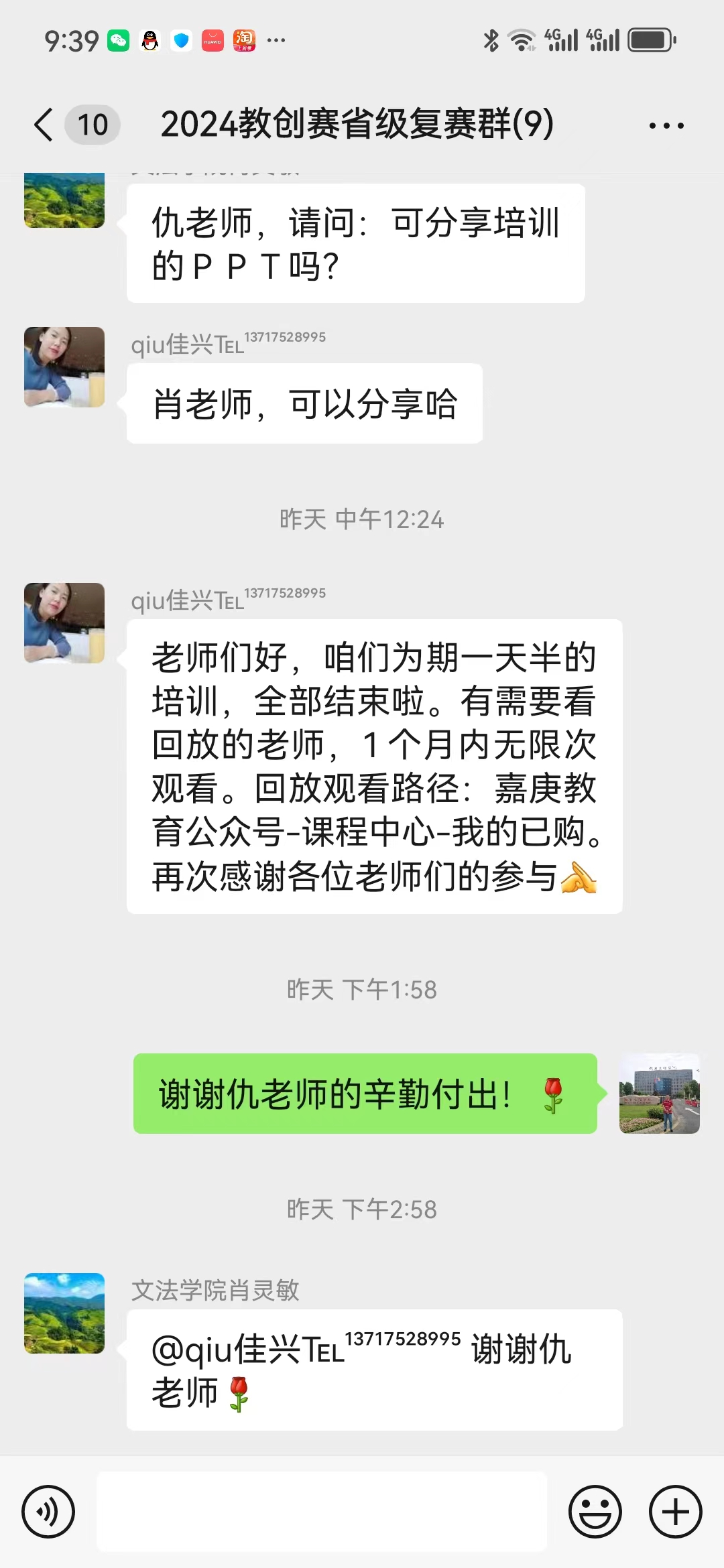This screenshot has height=1568, width=724.
Task: Open the emoji sticker panel
Action: [595, 1512]
